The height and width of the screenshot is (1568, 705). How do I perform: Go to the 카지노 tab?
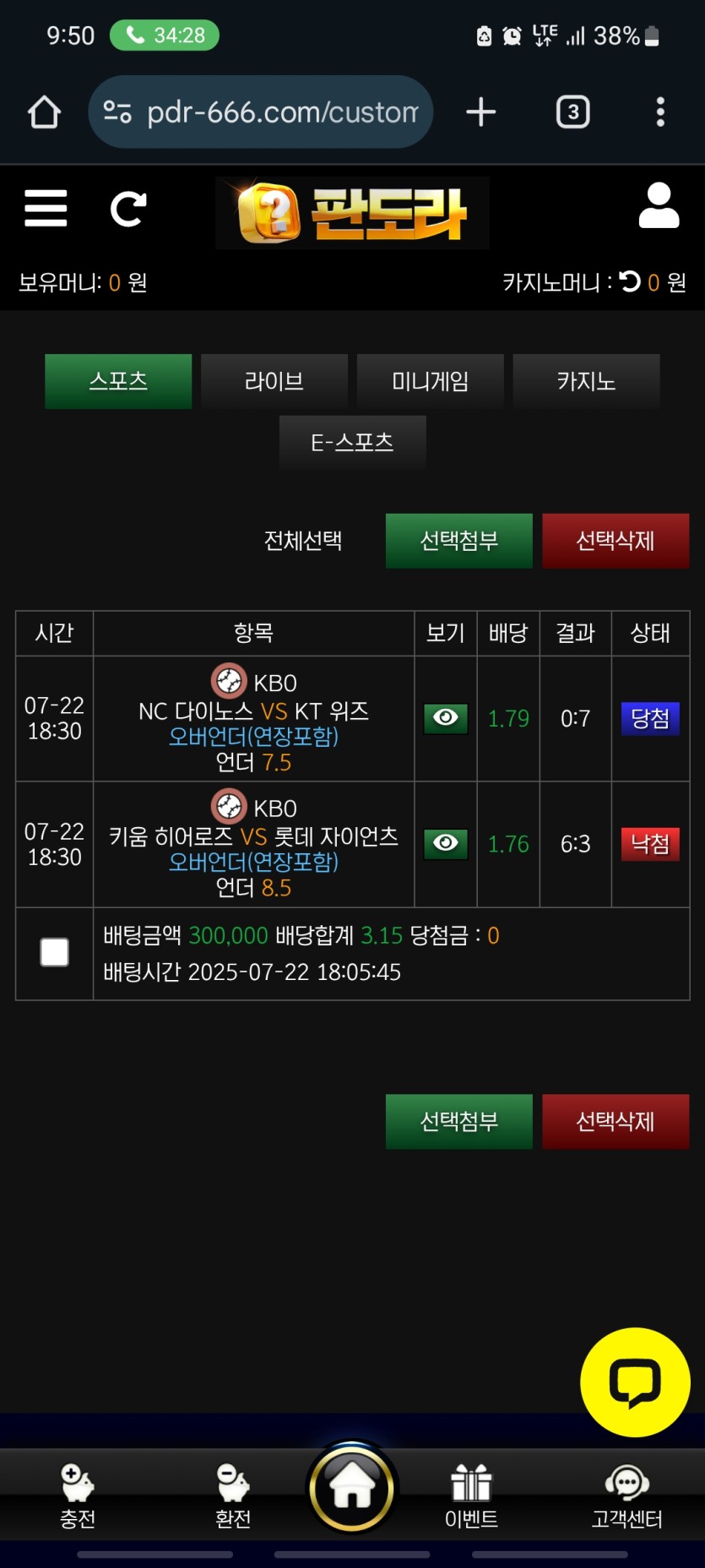[586, 382]
